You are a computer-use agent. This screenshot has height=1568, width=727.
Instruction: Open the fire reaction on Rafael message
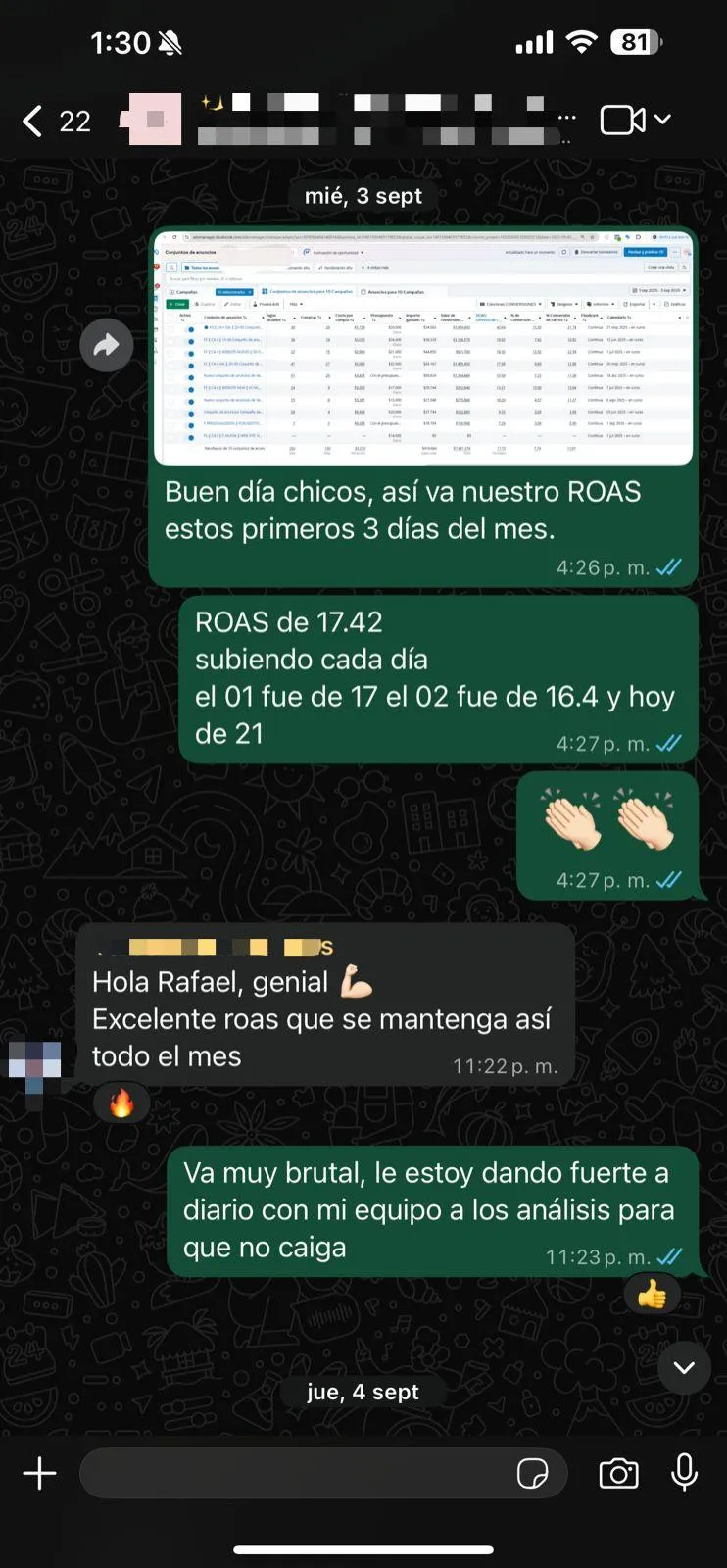pyautogui.click(x=121, y=1104)
